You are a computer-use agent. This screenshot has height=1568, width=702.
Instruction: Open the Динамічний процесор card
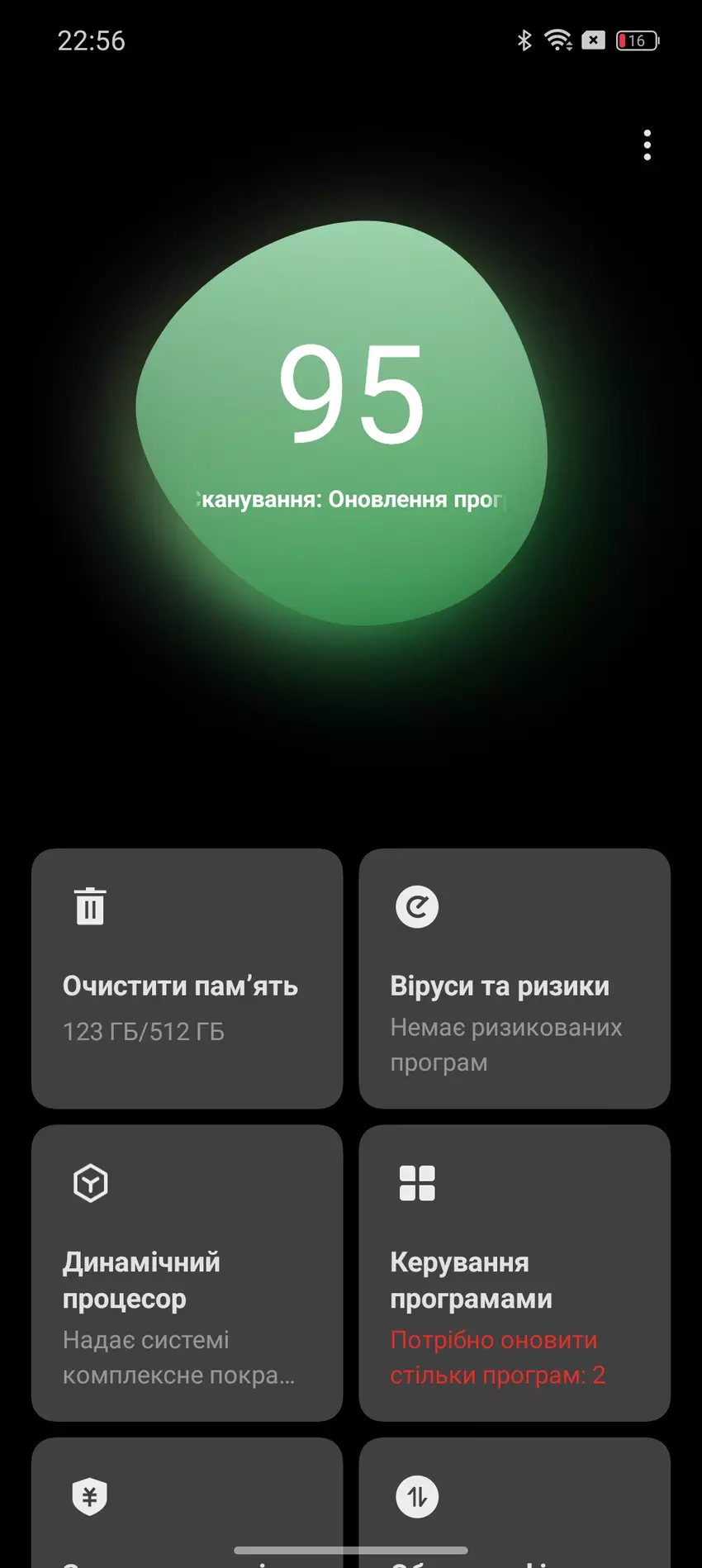(x=187, y=1272)
